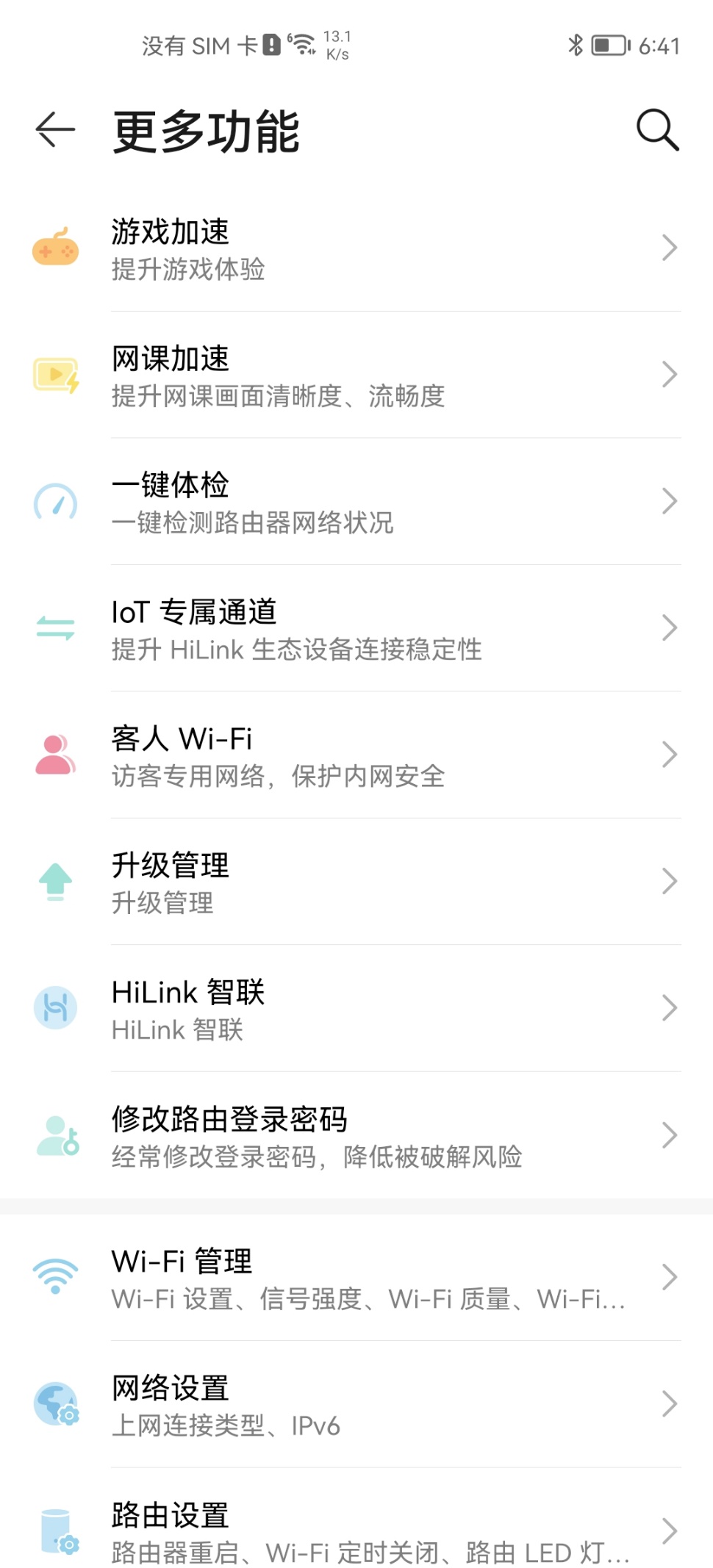
Task: Select the 升级管理 upload arrow icon
Action: point(54,881)
